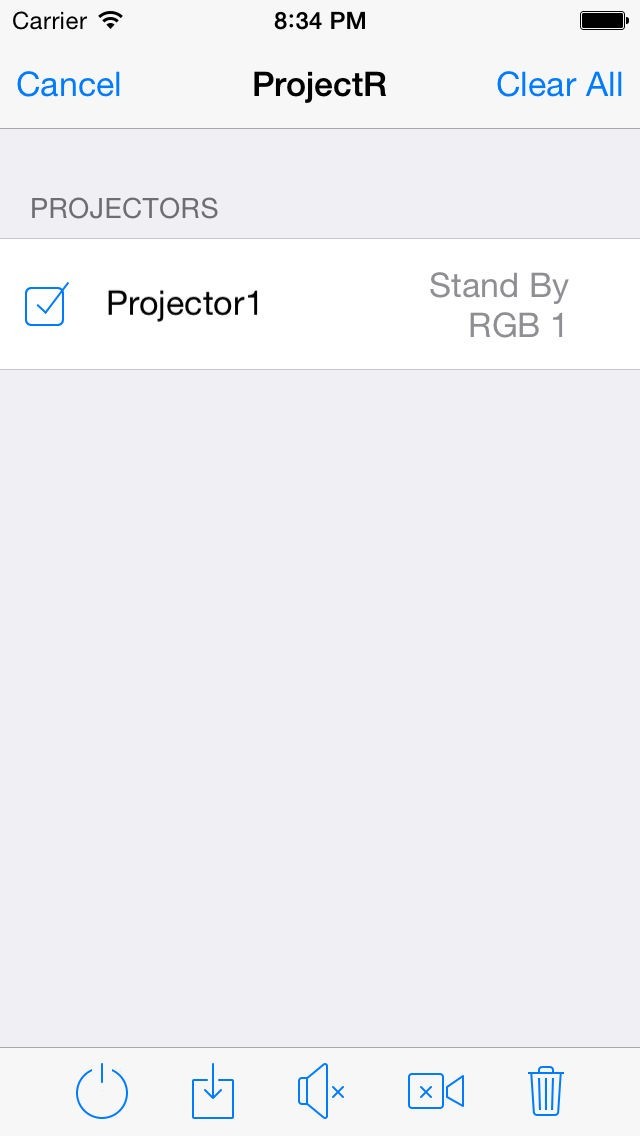Cancel the projector selection mode
This screenshot has width=640, height=1136.
68,85
